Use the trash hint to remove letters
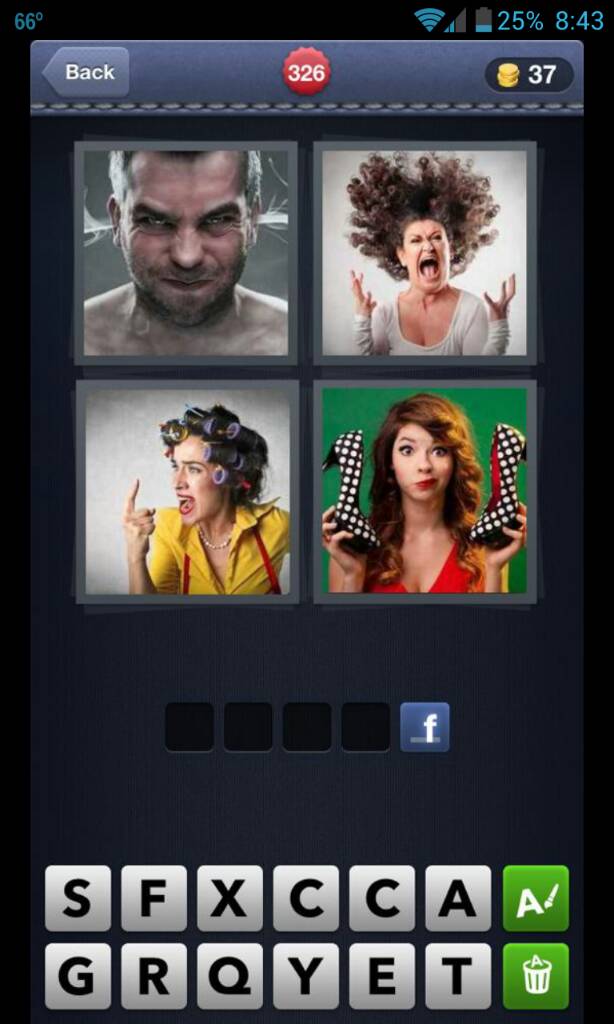 pos(536,976)
